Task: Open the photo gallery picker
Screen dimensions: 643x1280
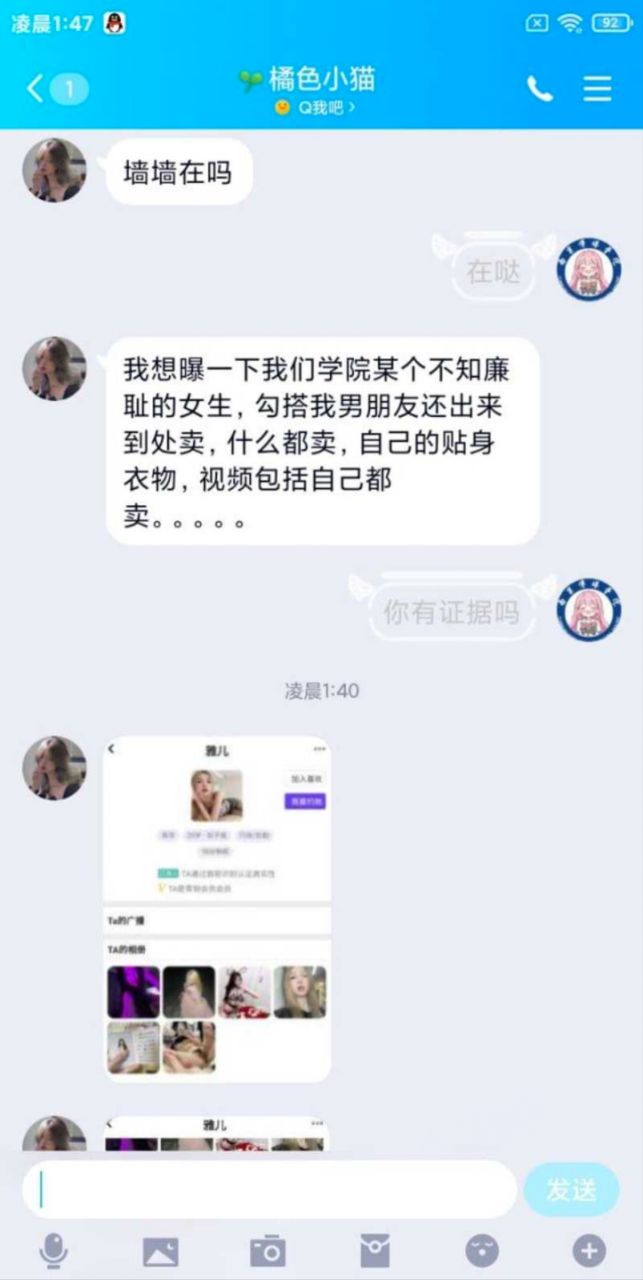Action: pos(160,1251)
